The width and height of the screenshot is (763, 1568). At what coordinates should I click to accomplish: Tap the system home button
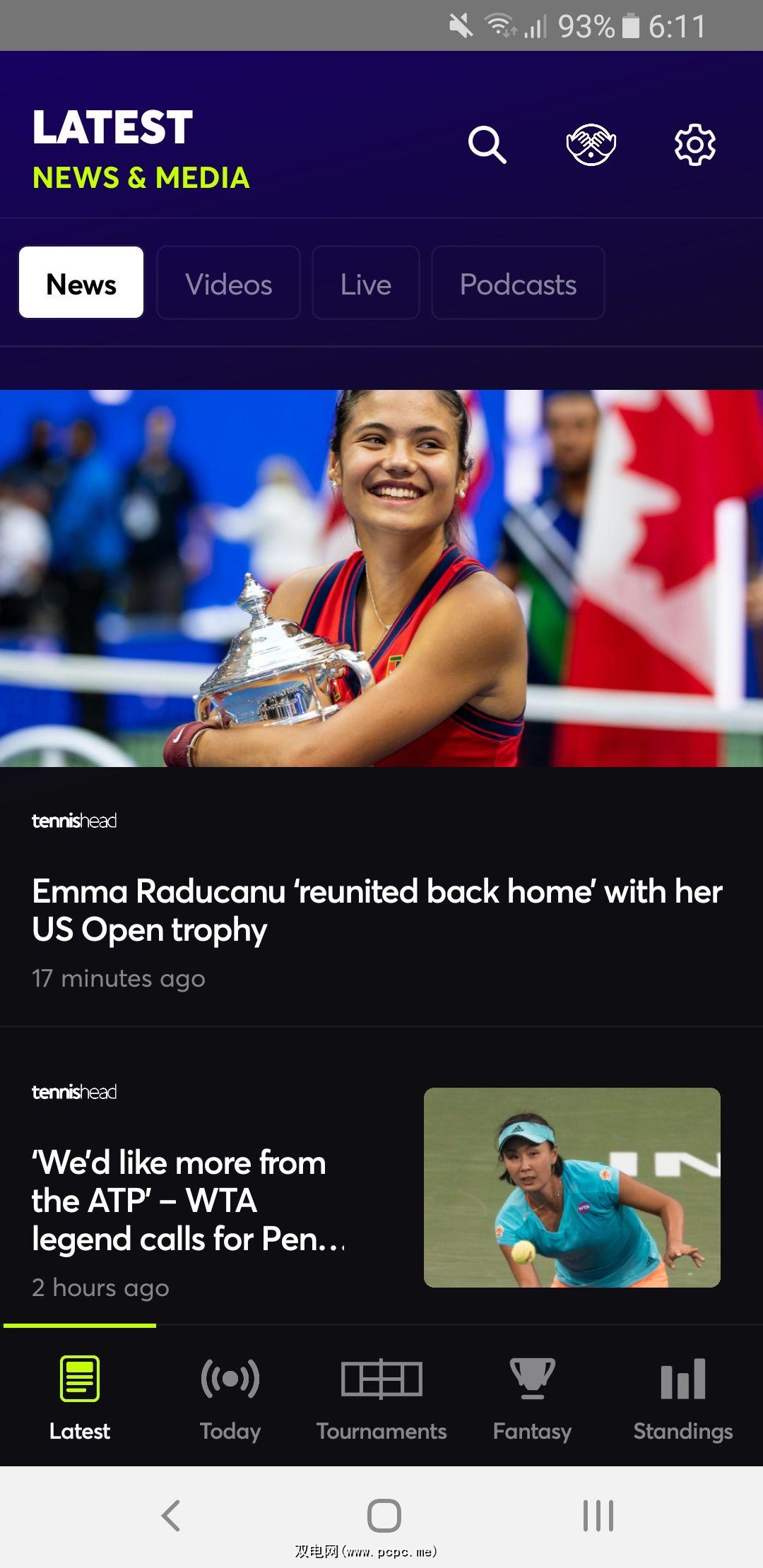[384, 1515]
